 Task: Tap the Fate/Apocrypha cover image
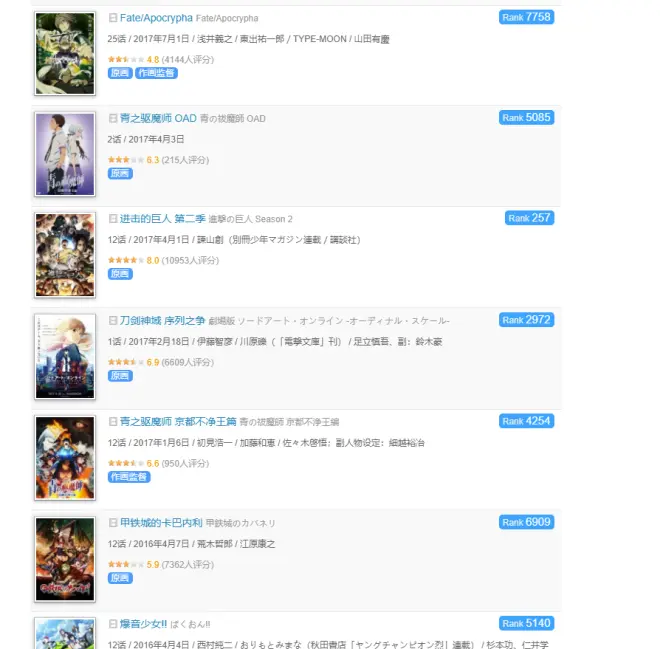pyautogui.click(x=65, y=54)
